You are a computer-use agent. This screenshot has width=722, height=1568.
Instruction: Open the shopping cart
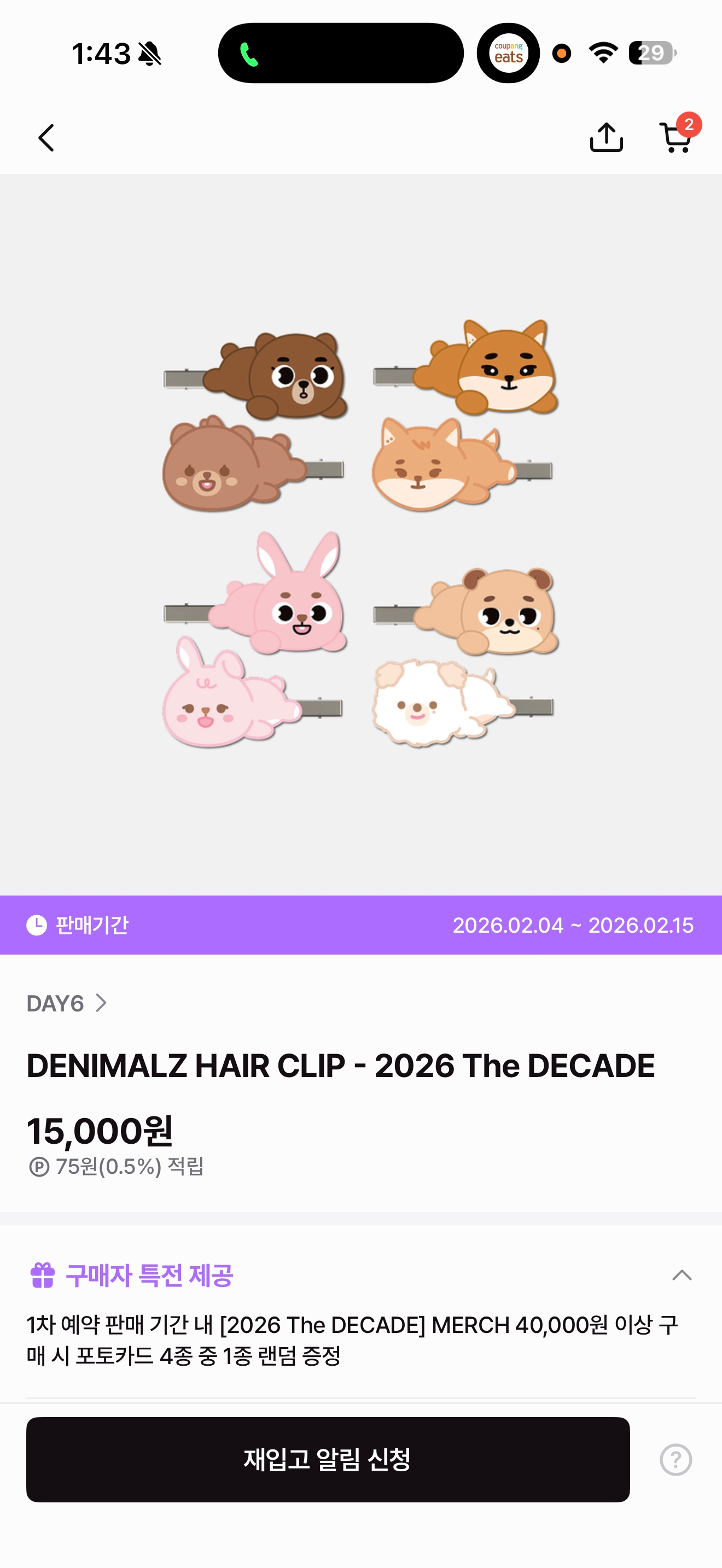pyautogui.click(x=676, y=138)
